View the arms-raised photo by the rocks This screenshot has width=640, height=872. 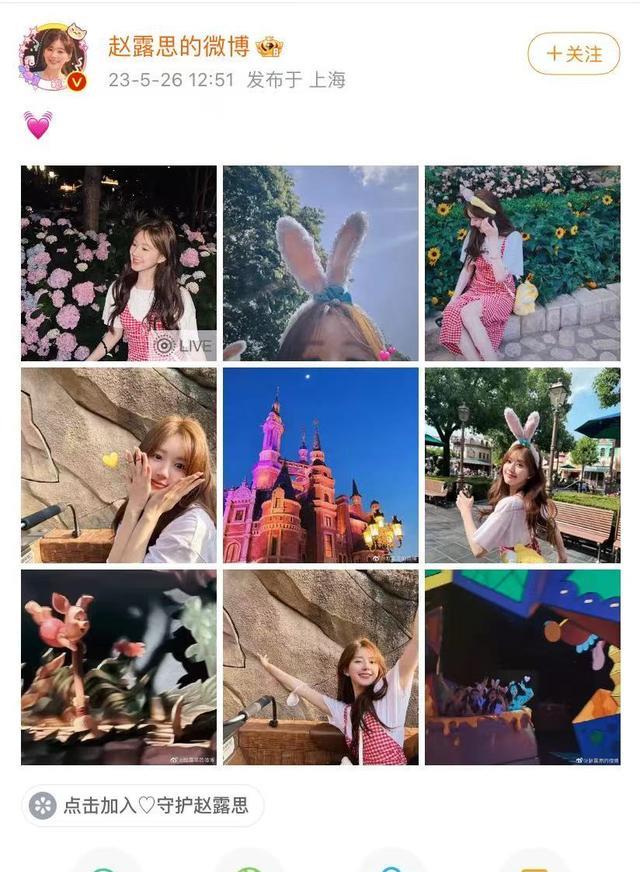coord(320,667)
